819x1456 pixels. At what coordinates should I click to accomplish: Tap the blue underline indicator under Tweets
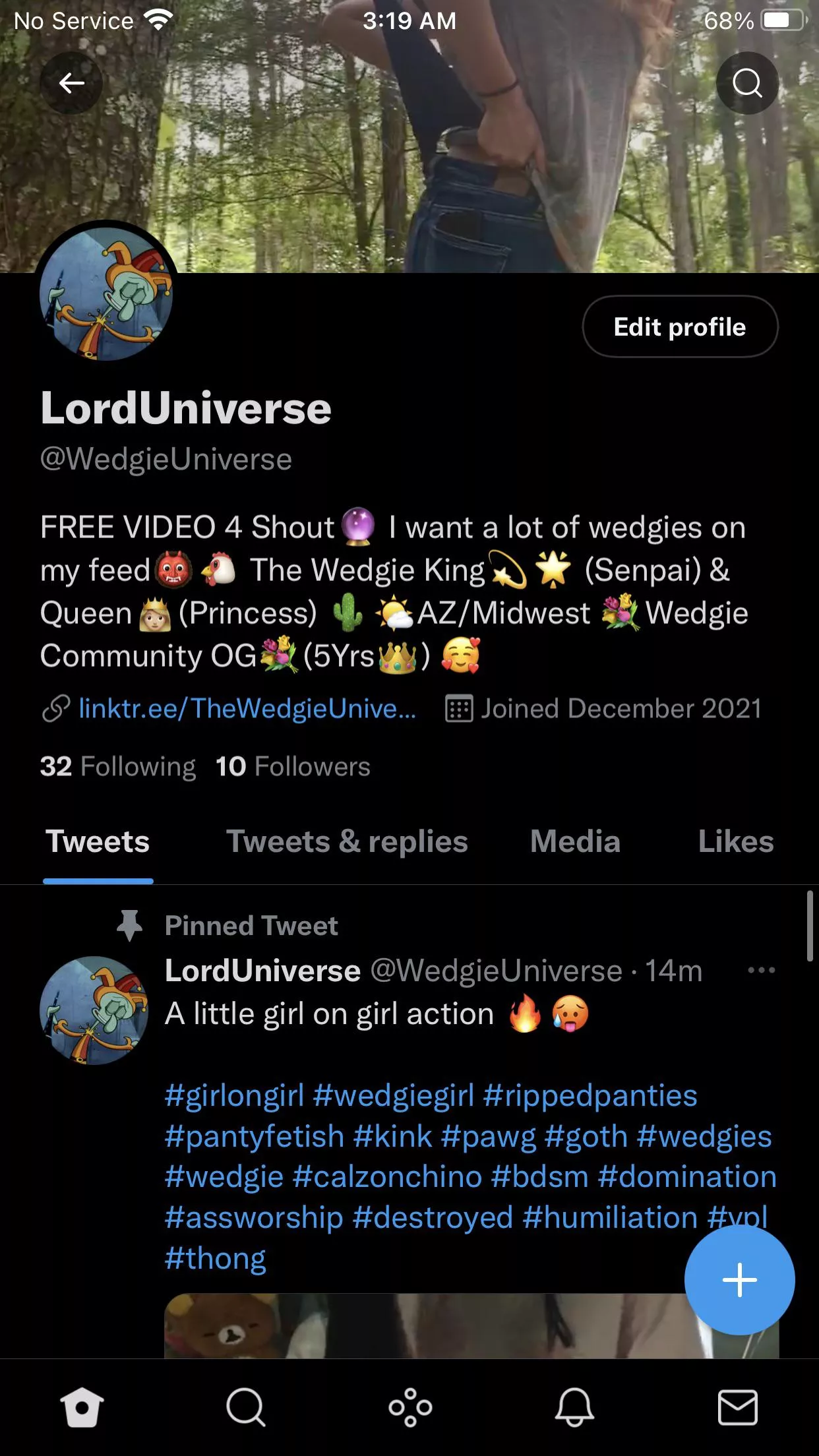click(x=98, y=880)
